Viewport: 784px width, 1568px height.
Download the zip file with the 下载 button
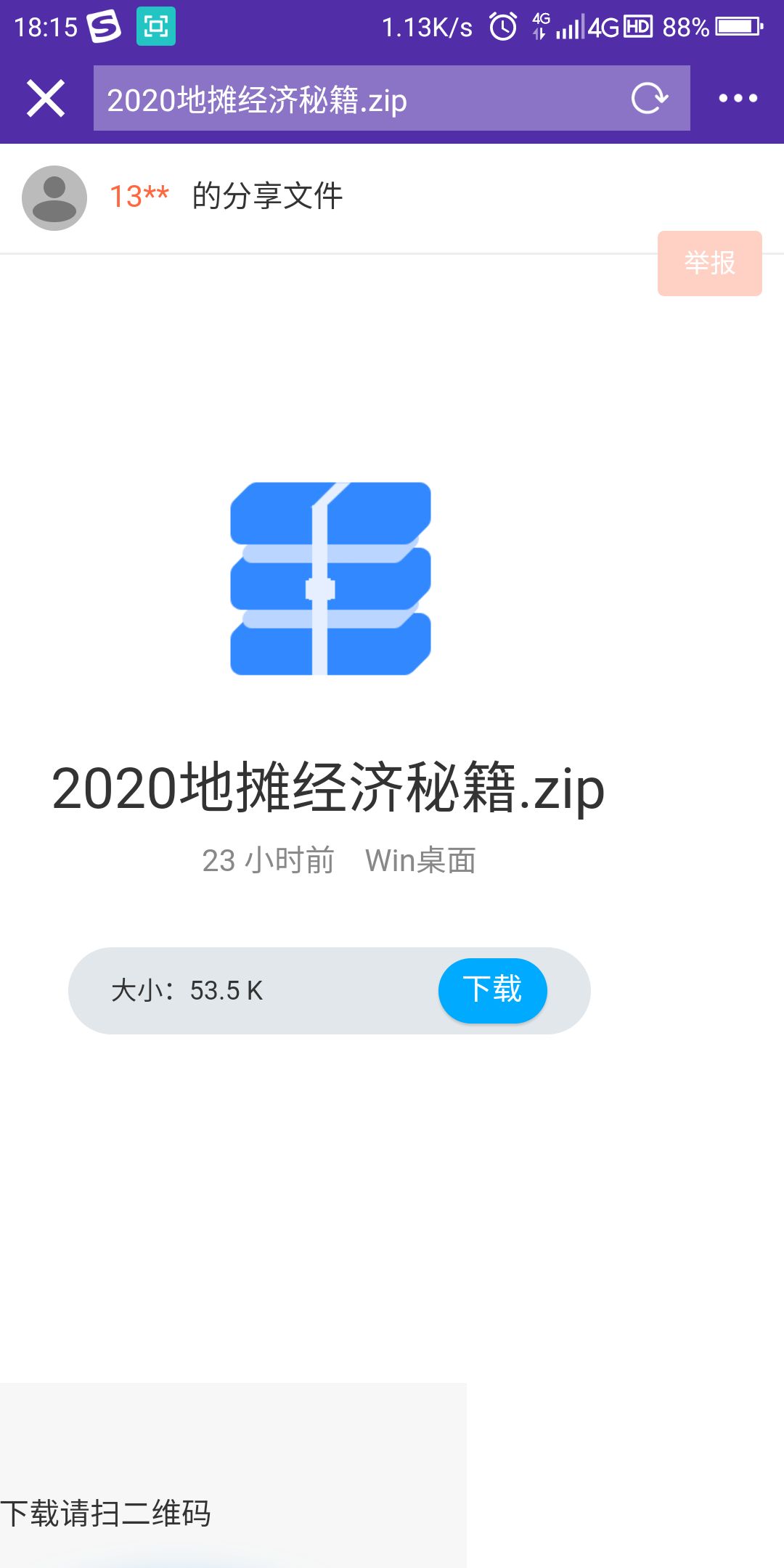click(x=492, y=990)
